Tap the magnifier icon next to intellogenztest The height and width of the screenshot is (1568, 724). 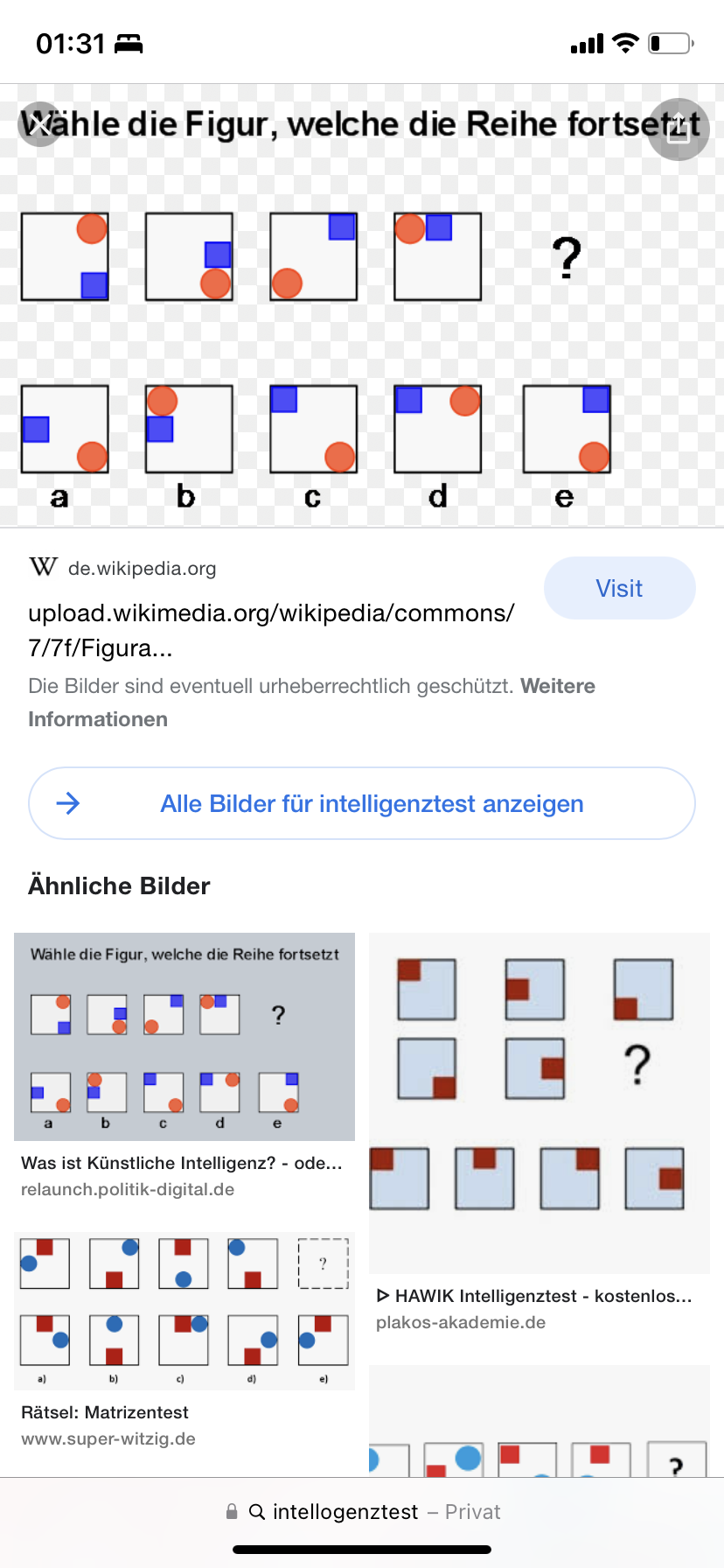click(x=256, y=1511)
